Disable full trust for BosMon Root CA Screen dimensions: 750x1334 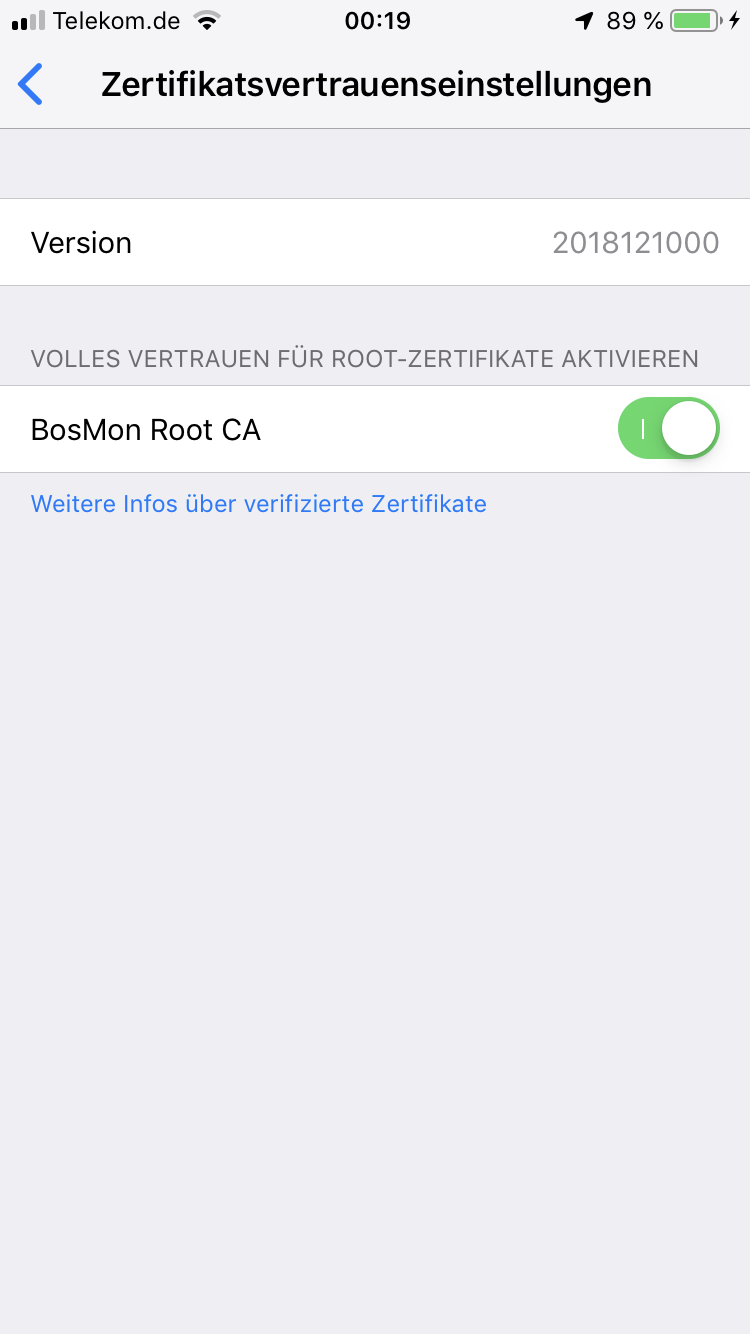click(x=668, y=429)
